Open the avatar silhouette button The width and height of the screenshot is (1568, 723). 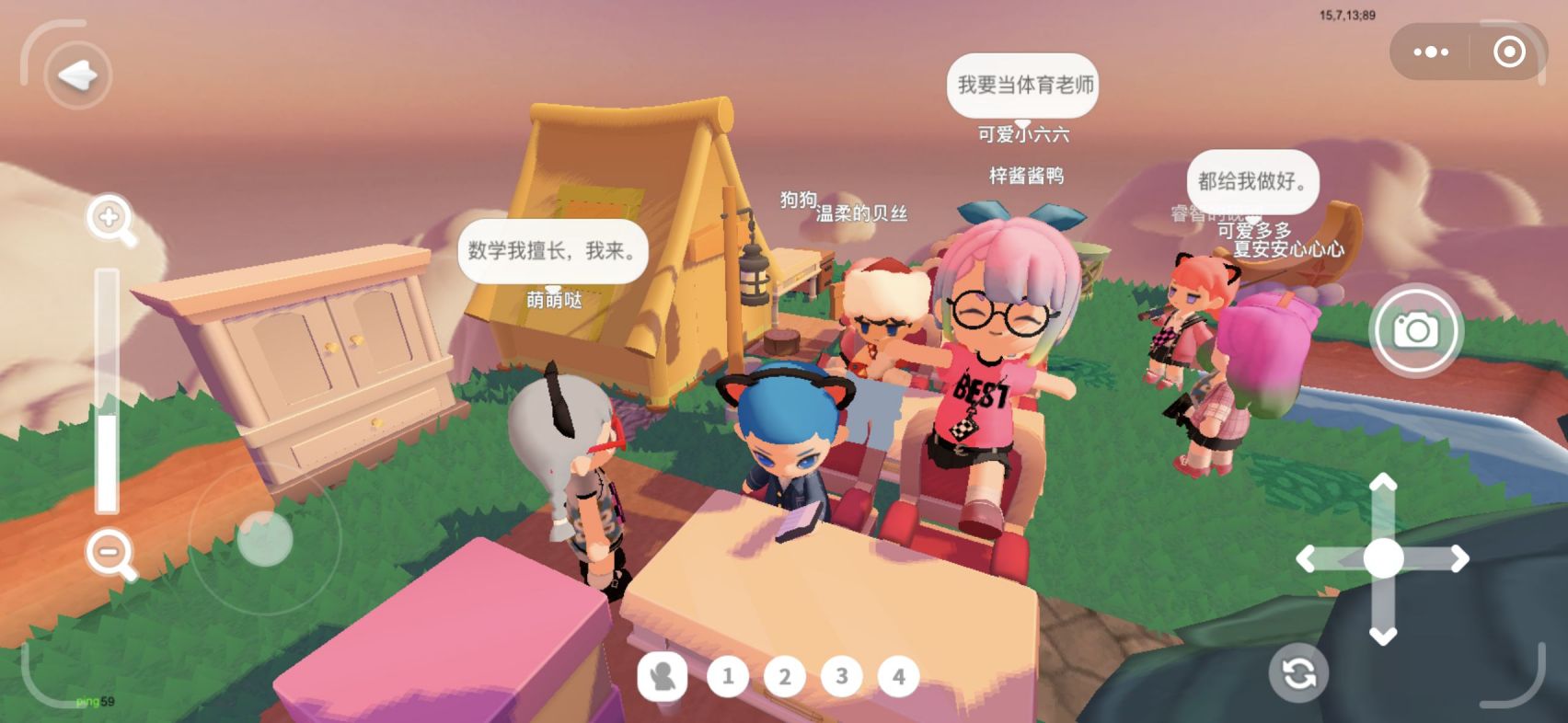[x=663, y=677]
